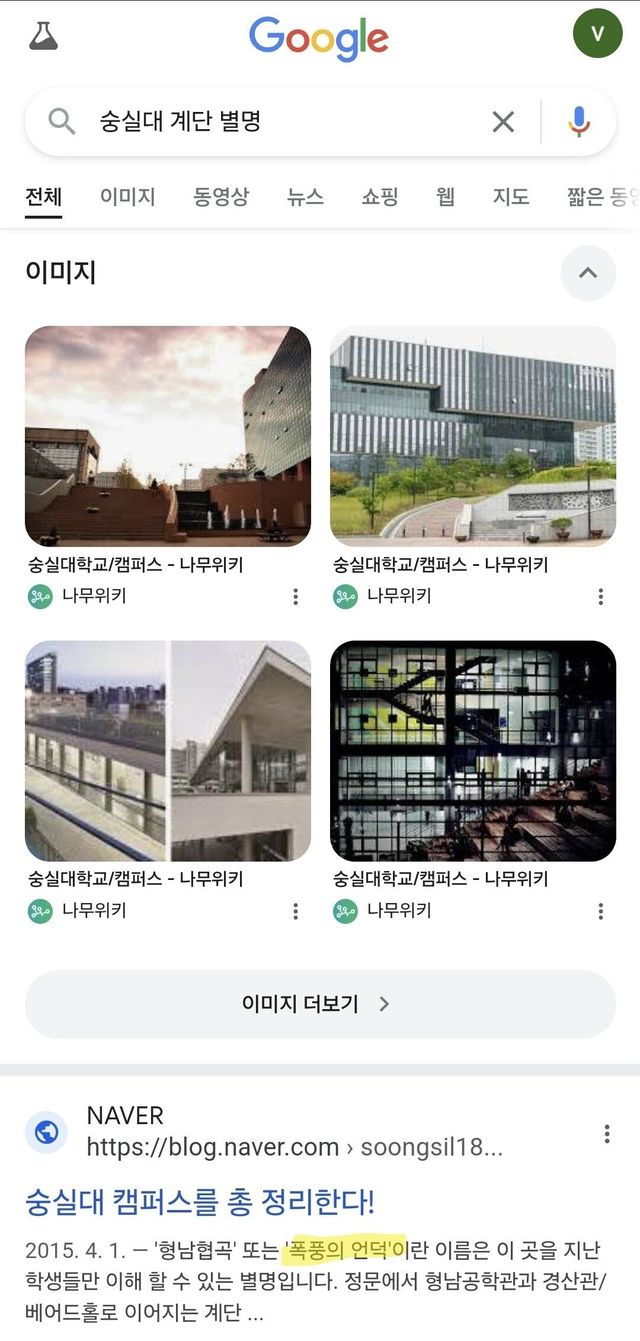The width and height of the screenshot is (640, 1341).
Task: Collapse the 이미지 section
Action: (x=588, y=272)
